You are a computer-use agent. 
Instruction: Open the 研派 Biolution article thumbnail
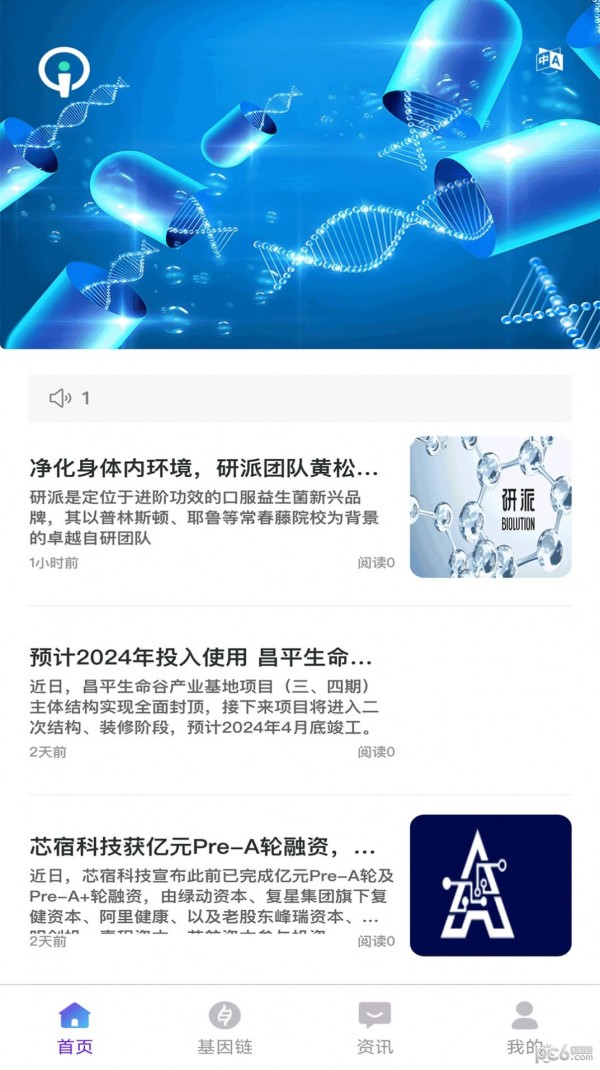click(x=490, y=506)
